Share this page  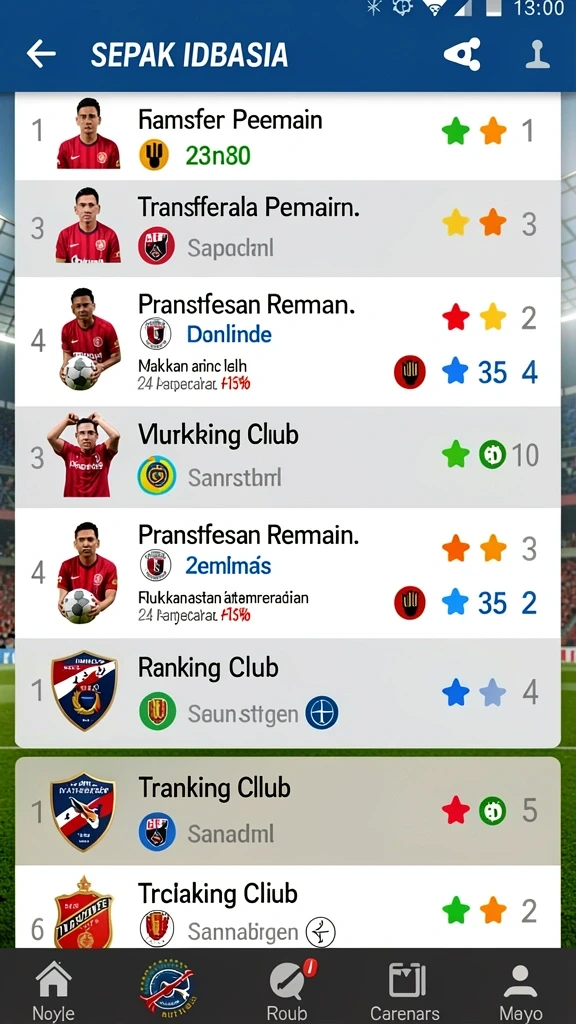tap(462, 54)
